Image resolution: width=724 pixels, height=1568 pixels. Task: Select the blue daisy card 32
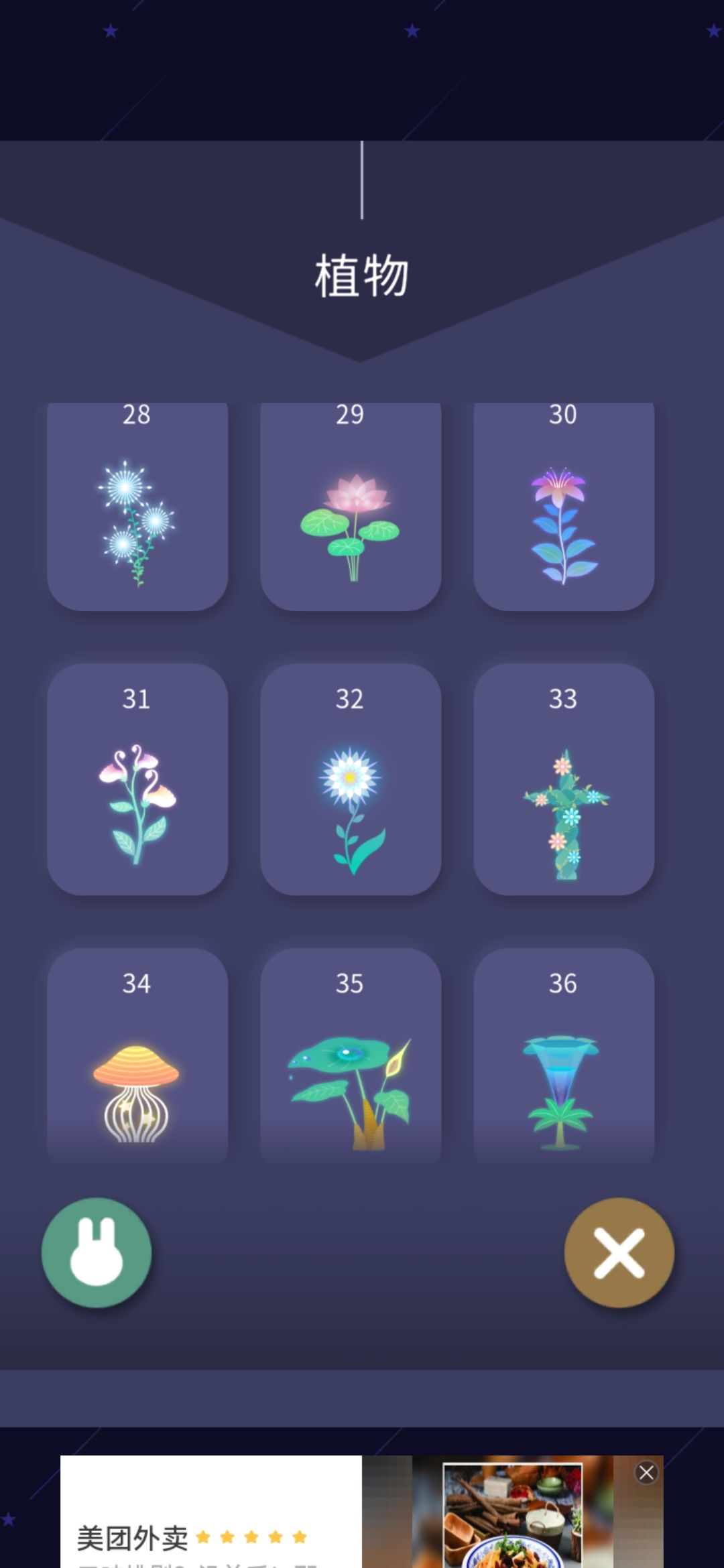pyautogui.click(x=351, y=779)
